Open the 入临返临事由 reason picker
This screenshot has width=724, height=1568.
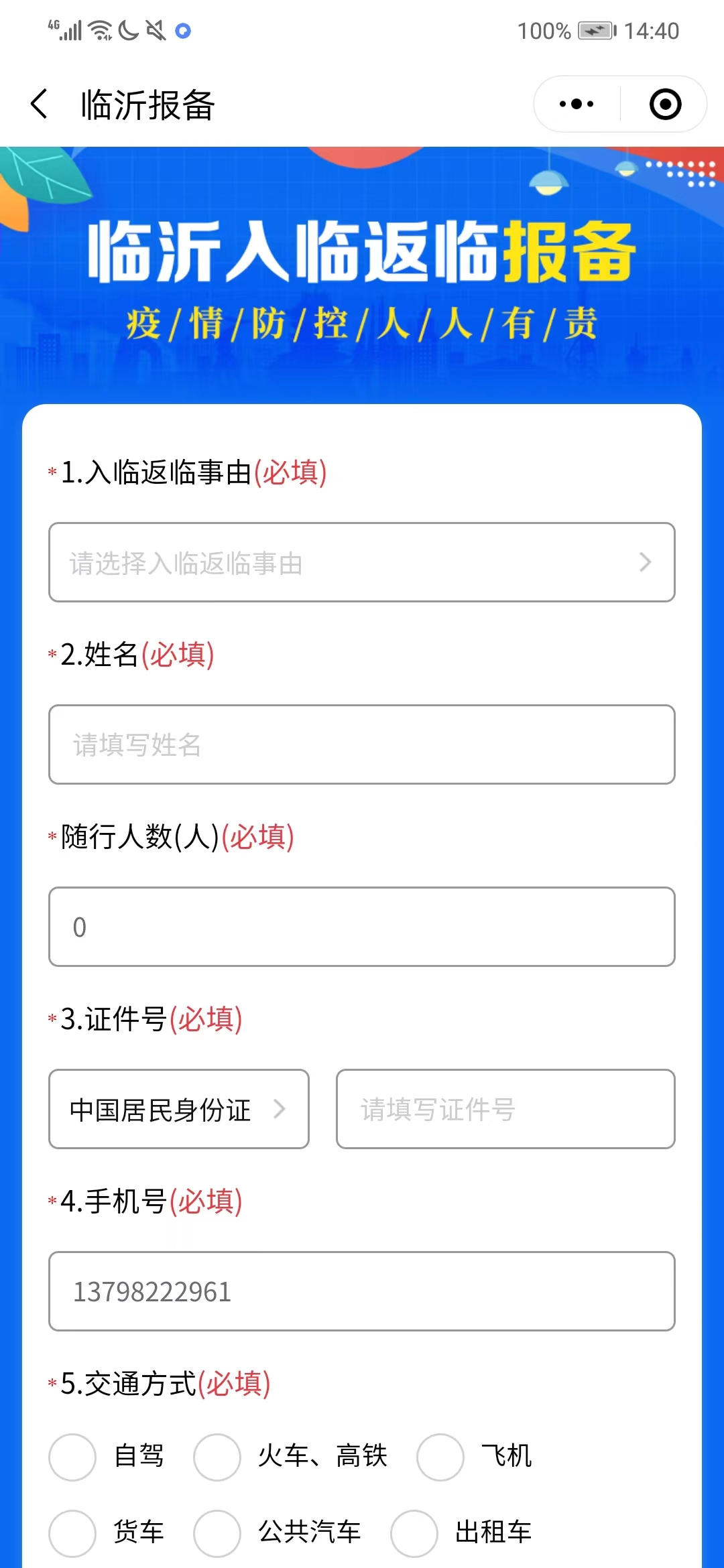click(x=362, y=562)
